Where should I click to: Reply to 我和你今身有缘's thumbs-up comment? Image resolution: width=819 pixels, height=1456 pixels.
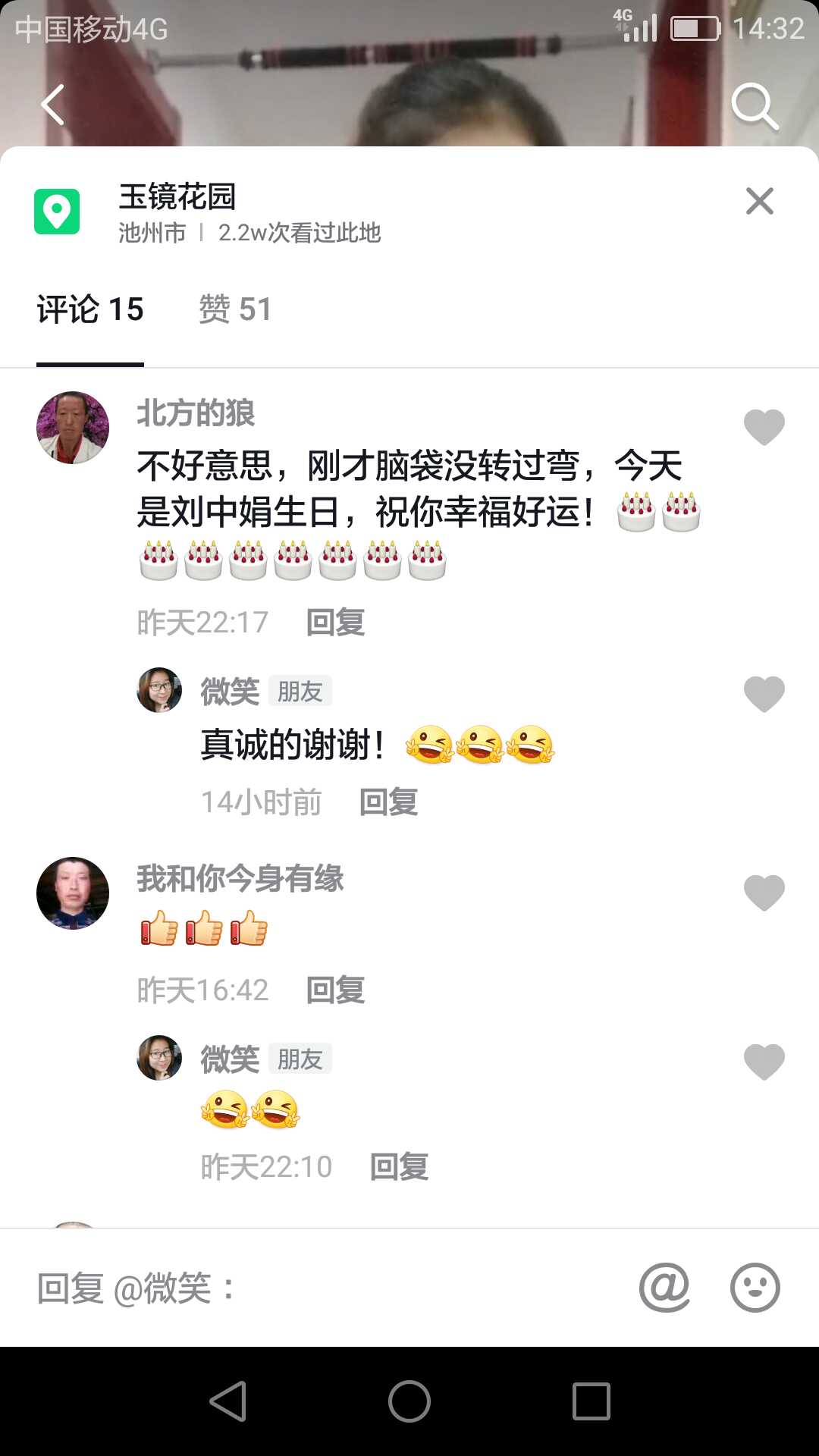coord(335,990)
